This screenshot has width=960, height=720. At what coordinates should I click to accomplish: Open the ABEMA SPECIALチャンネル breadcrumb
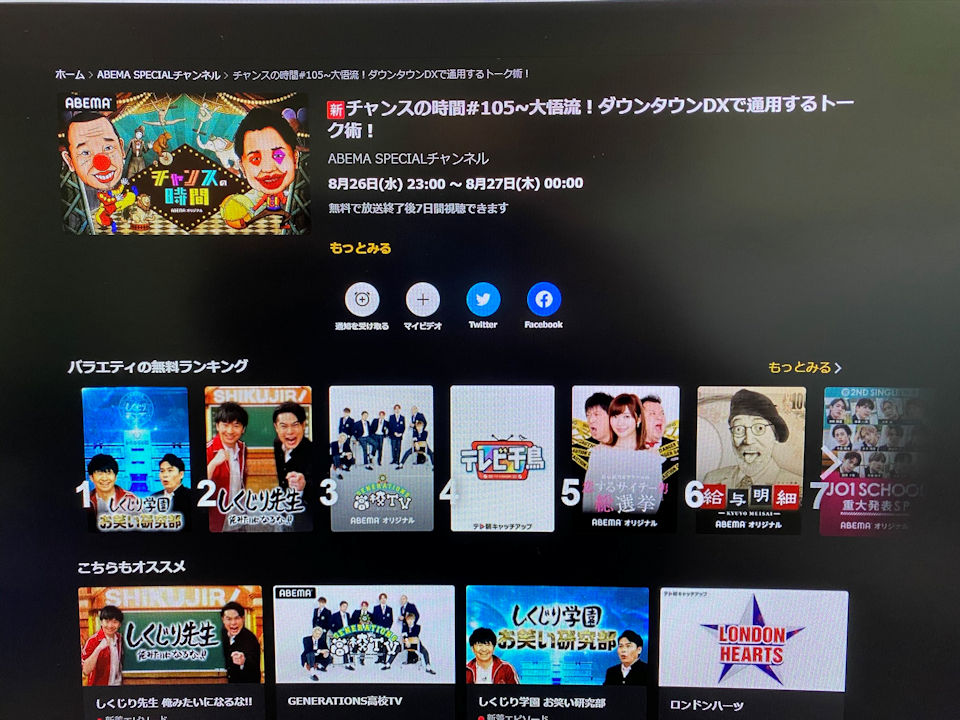158,75
